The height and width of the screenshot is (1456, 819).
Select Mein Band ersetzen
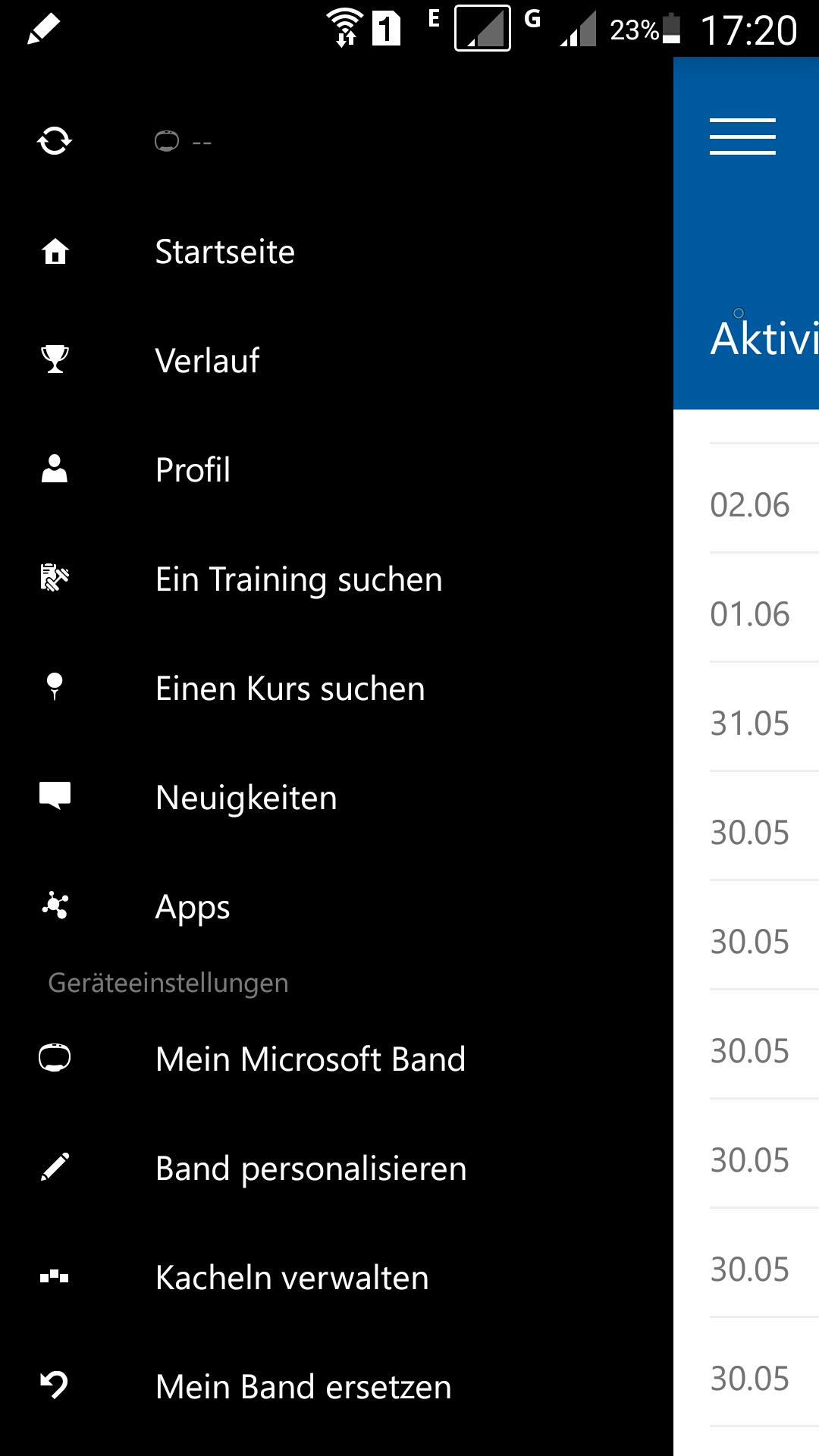pyautogui.click(x=303, y=1386)
